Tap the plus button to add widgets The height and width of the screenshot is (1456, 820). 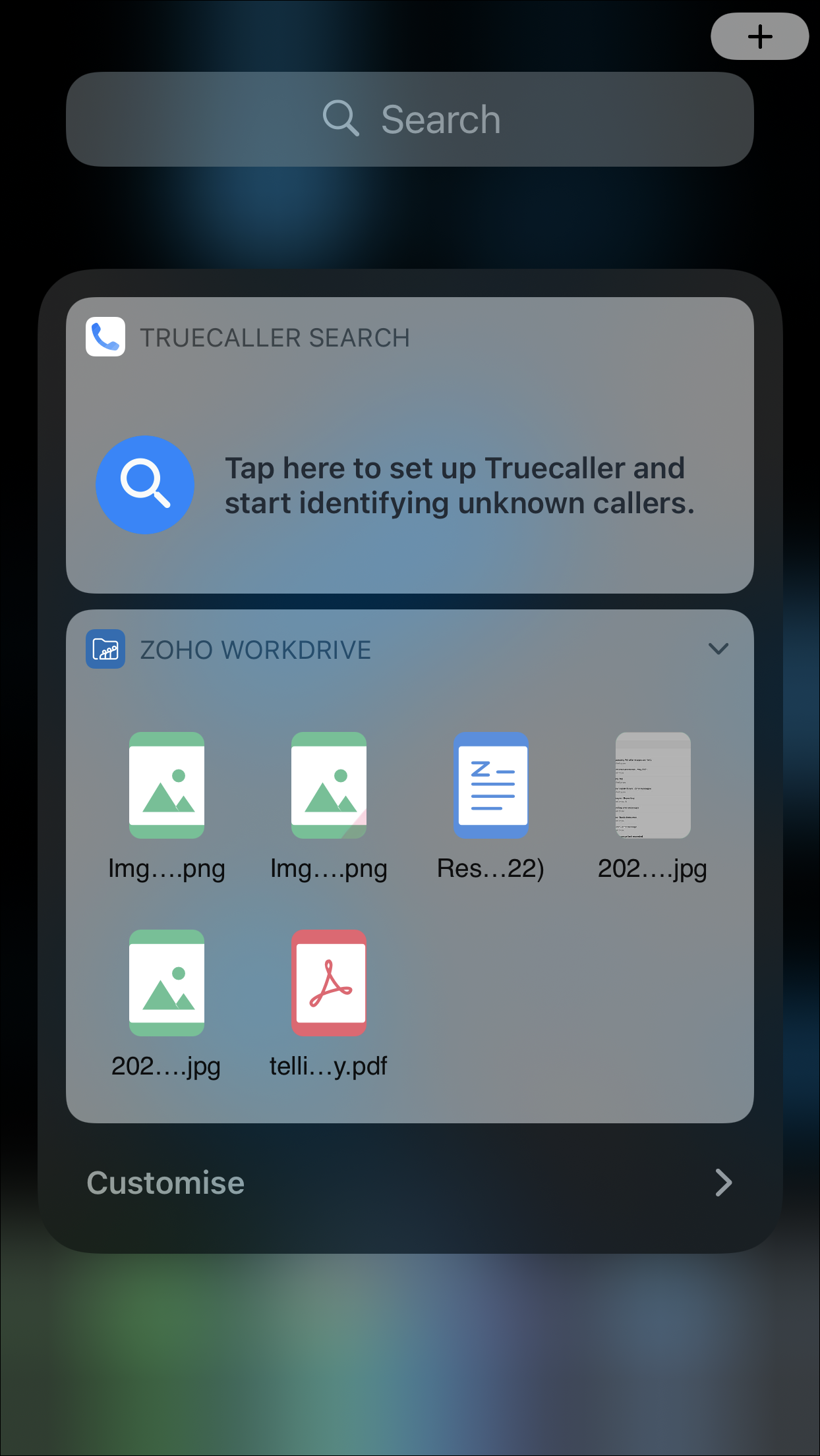(759, 36)
